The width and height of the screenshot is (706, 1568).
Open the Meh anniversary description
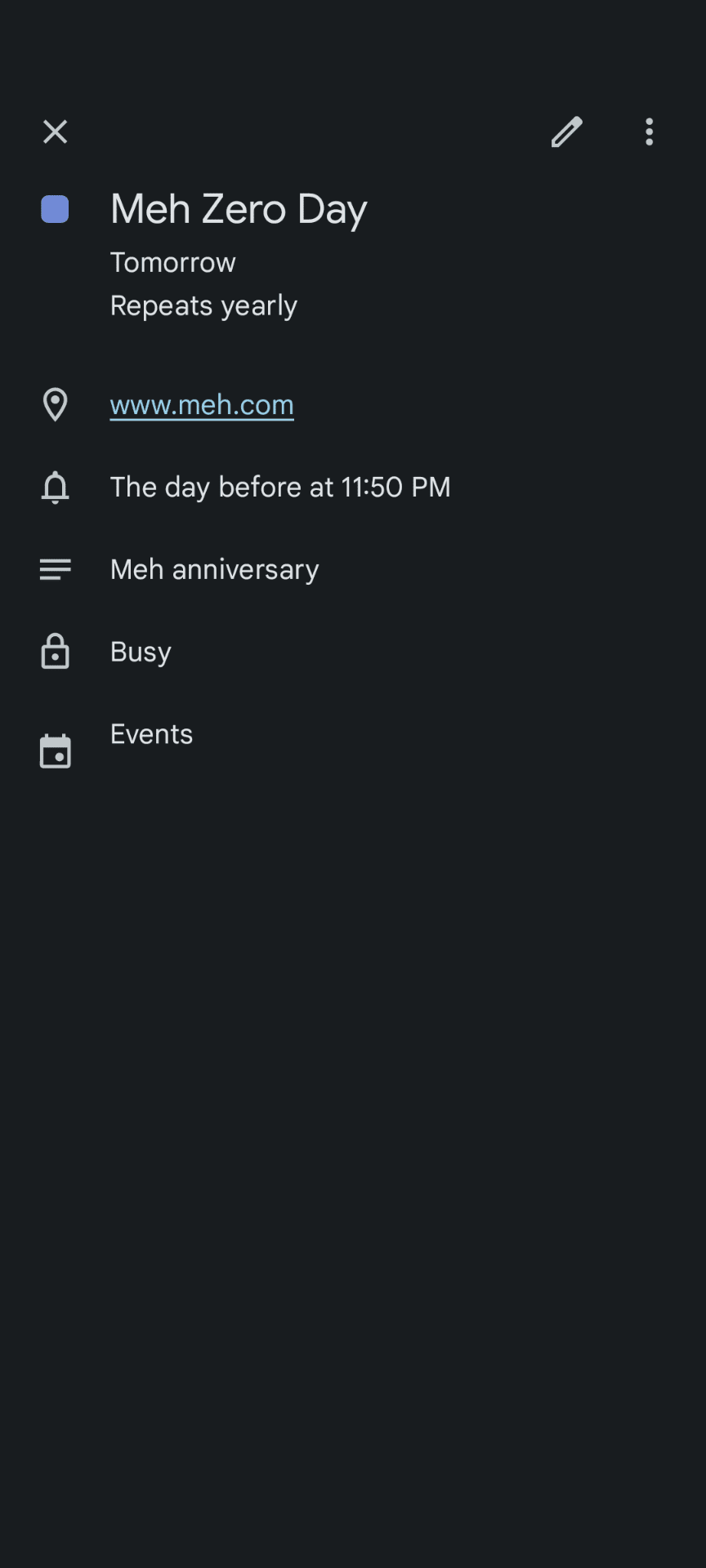214,569
